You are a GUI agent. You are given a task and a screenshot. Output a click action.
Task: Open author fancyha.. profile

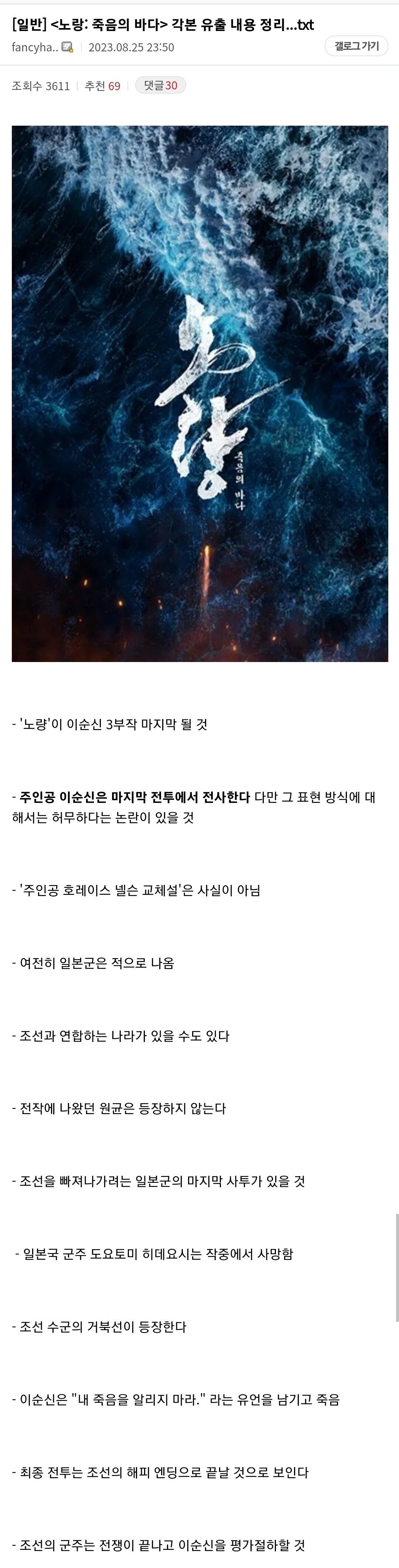point(35,47)
